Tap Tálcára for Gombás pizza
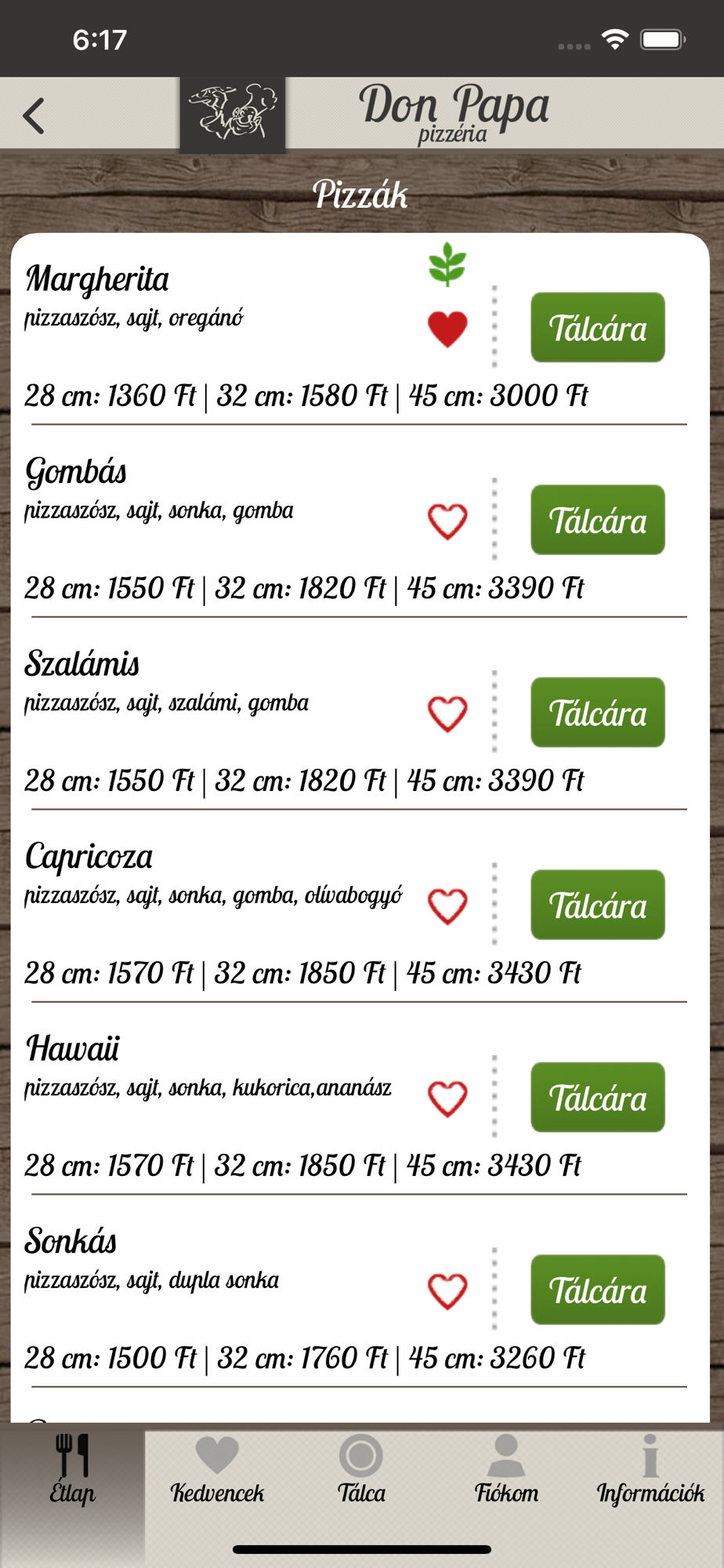This screenshot has width=724, height=1568. 598,520
